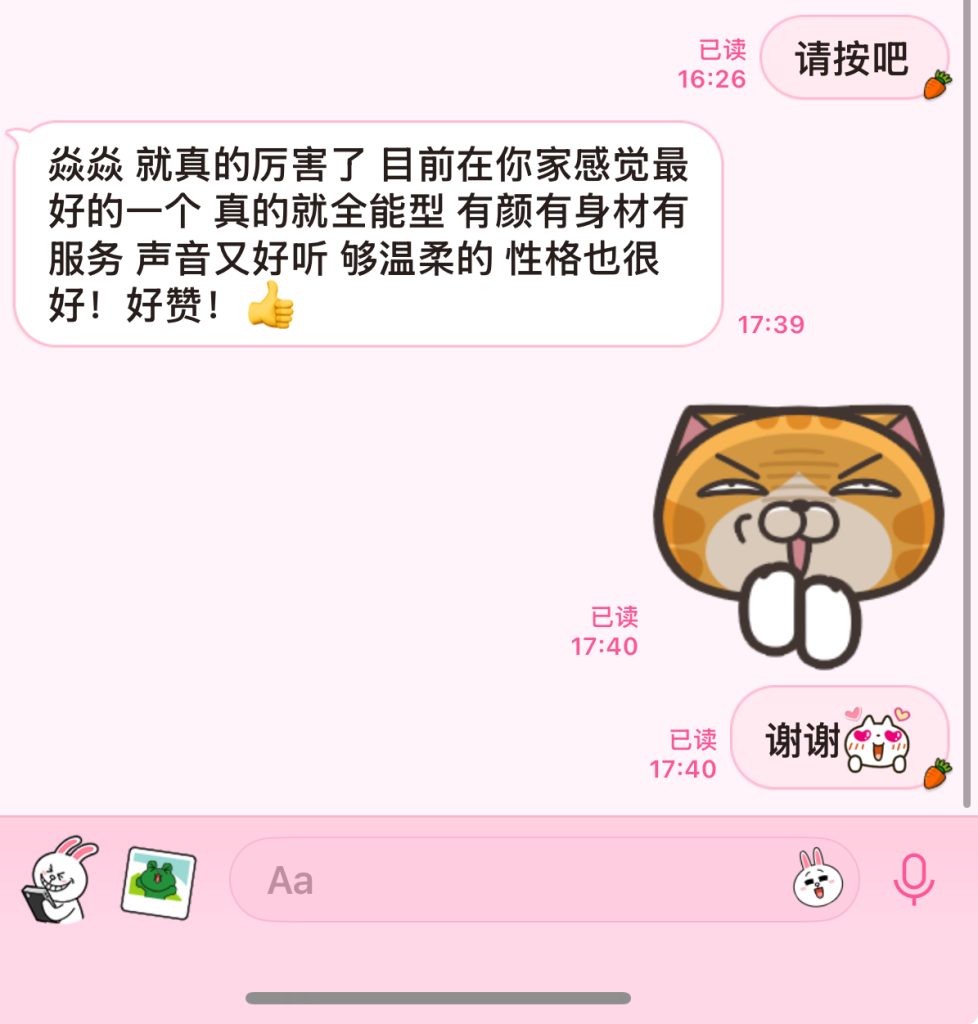Open the sticker picker inside the input field
The width and height of the screenshot is (978, 1024).
point(818,878)
